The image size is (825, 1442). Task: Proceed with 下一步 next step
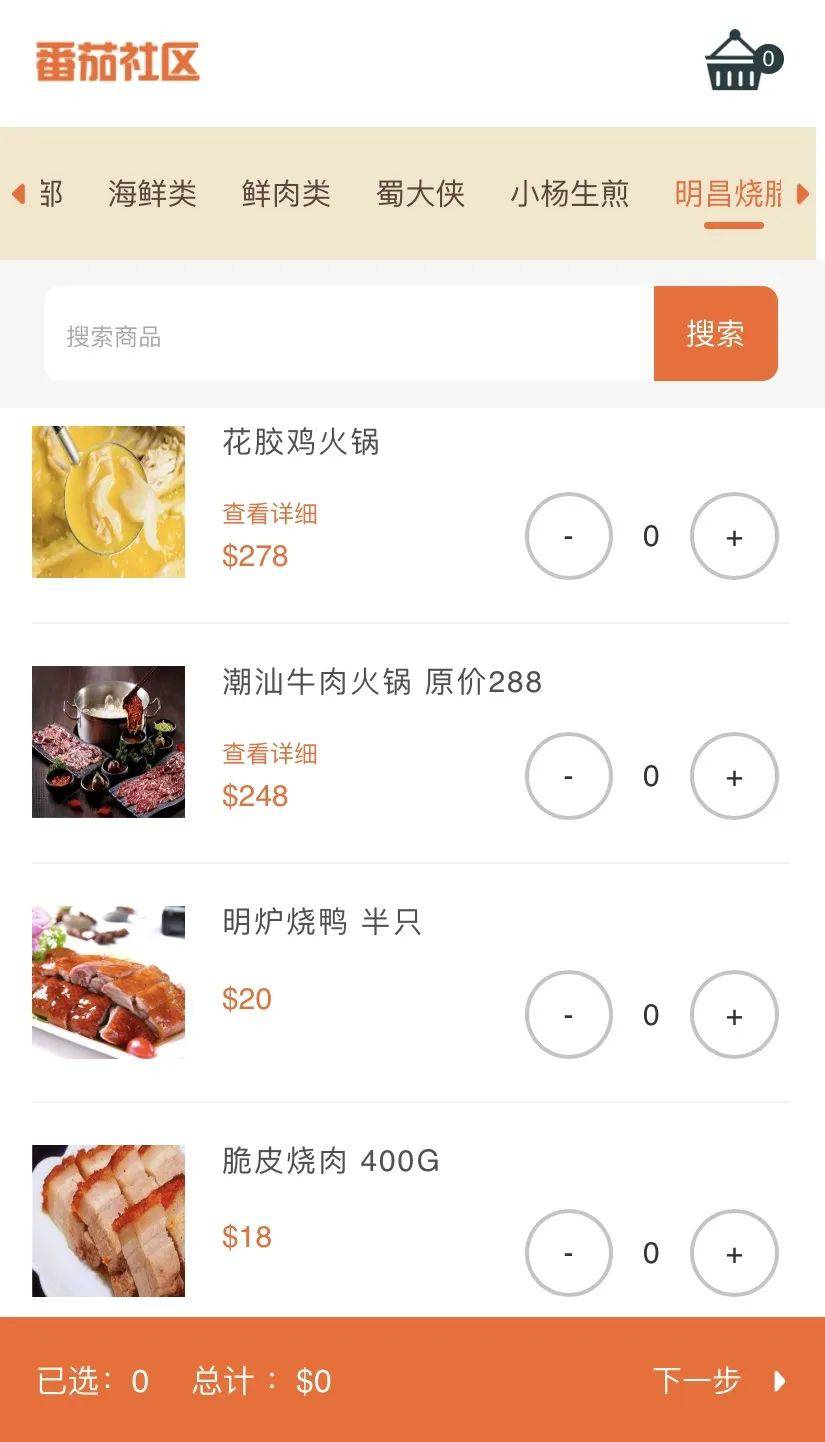pos(720,1381)
